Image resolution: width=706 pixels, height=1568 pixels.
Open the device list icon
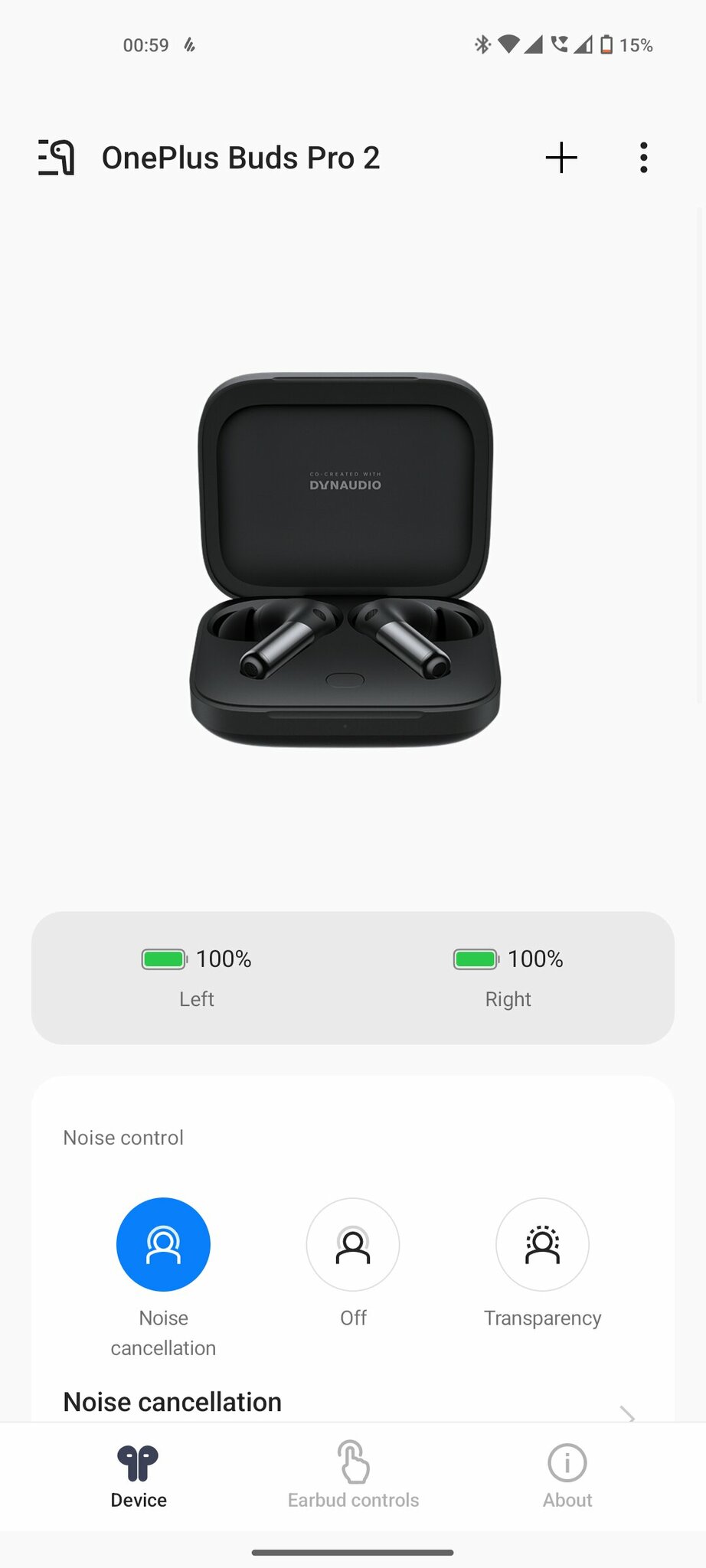point(57,158)
